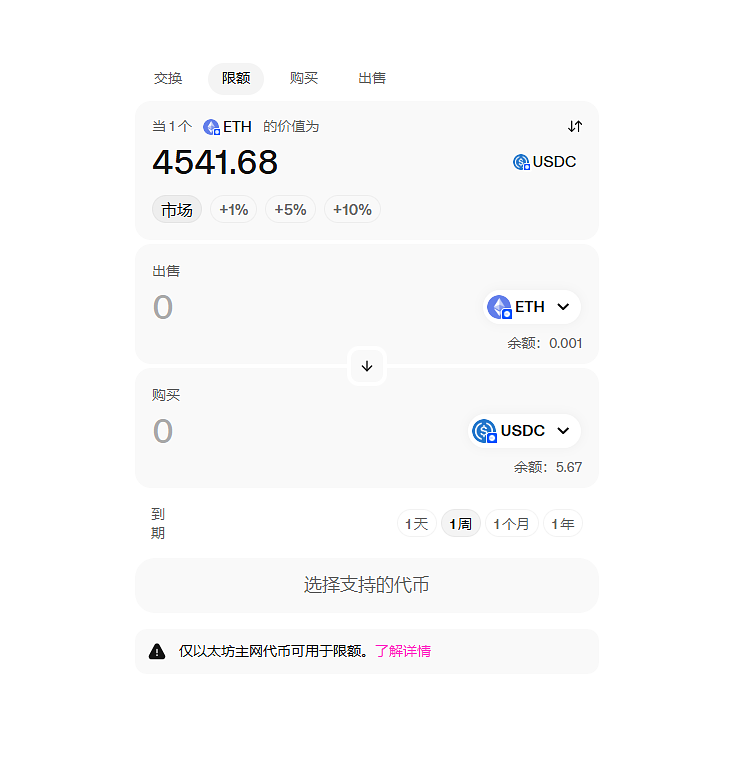Set price to 市场
This screenshot has height=768, width=756.
tap(177, 210)
